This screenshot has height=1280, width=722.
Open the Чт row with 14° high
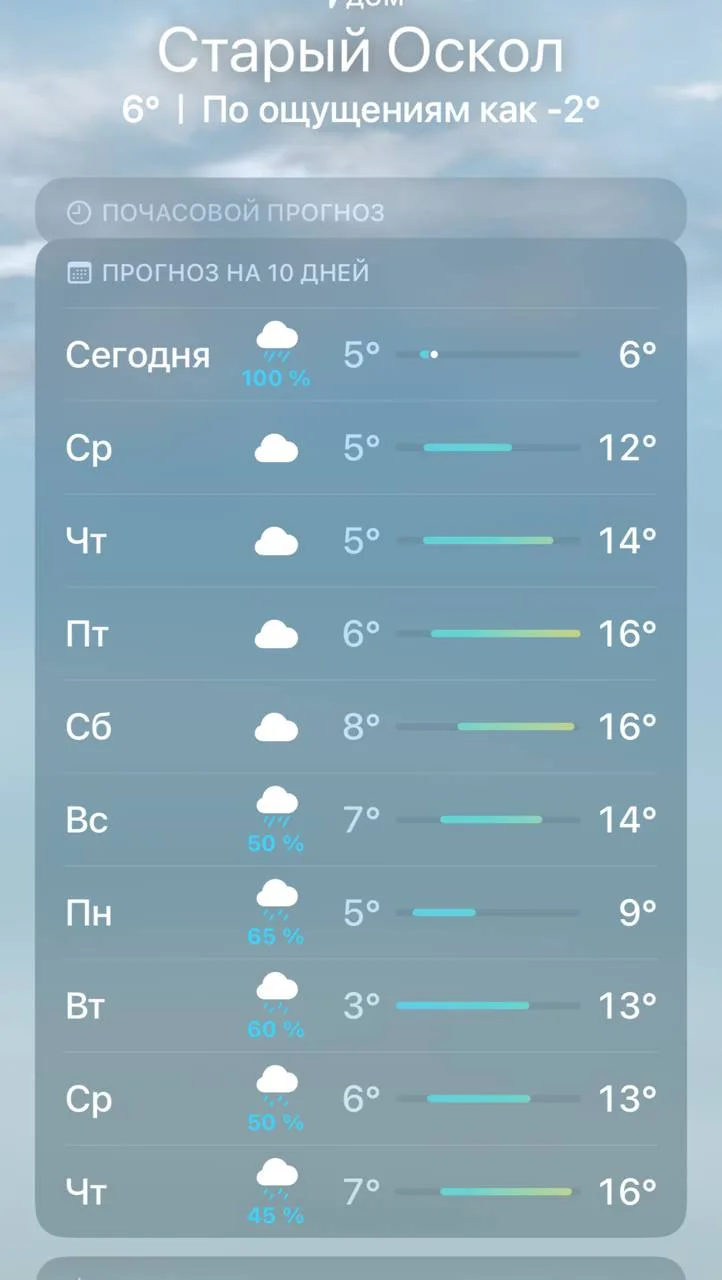[360, 541]
